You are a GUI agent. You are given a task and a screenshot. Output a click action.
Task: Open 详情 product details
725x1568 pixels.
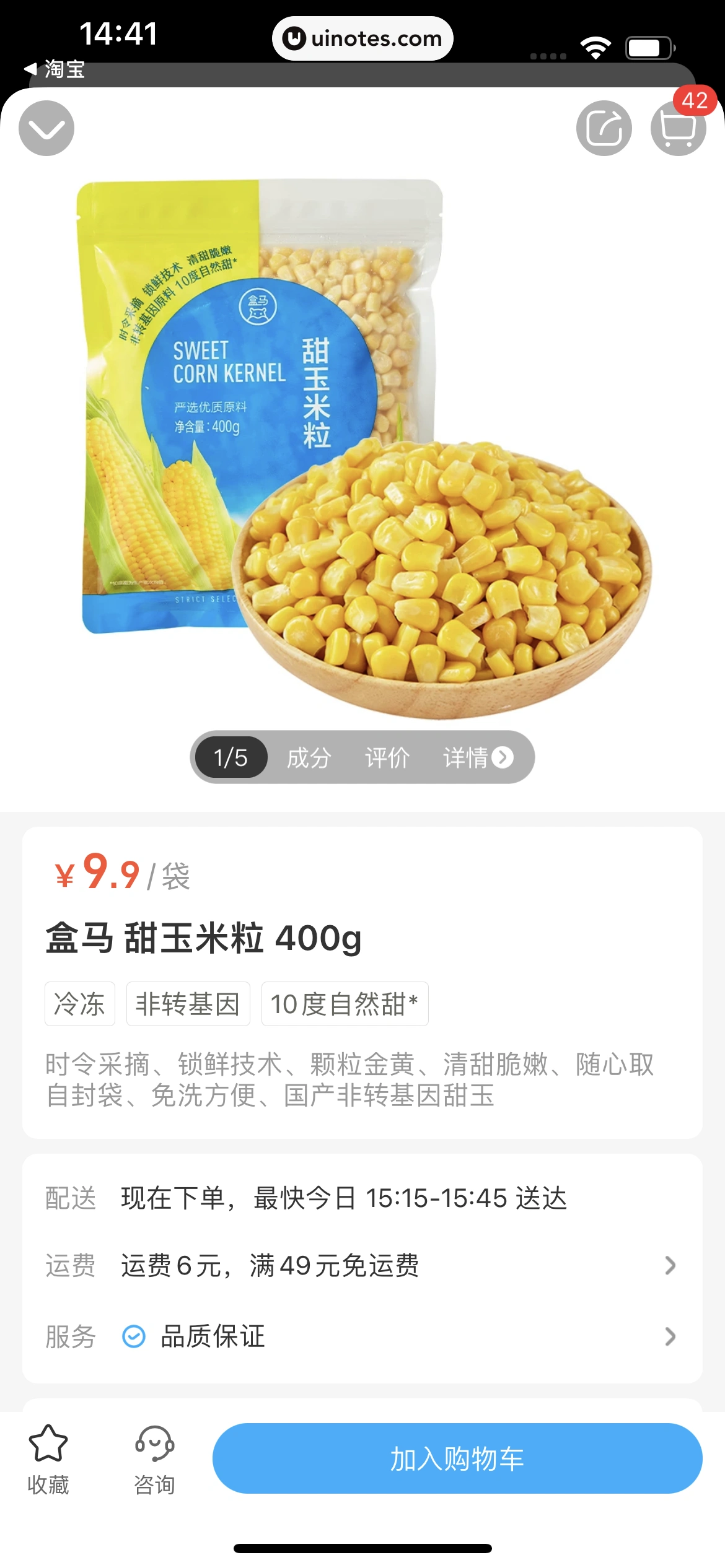(x=477, y=757)
